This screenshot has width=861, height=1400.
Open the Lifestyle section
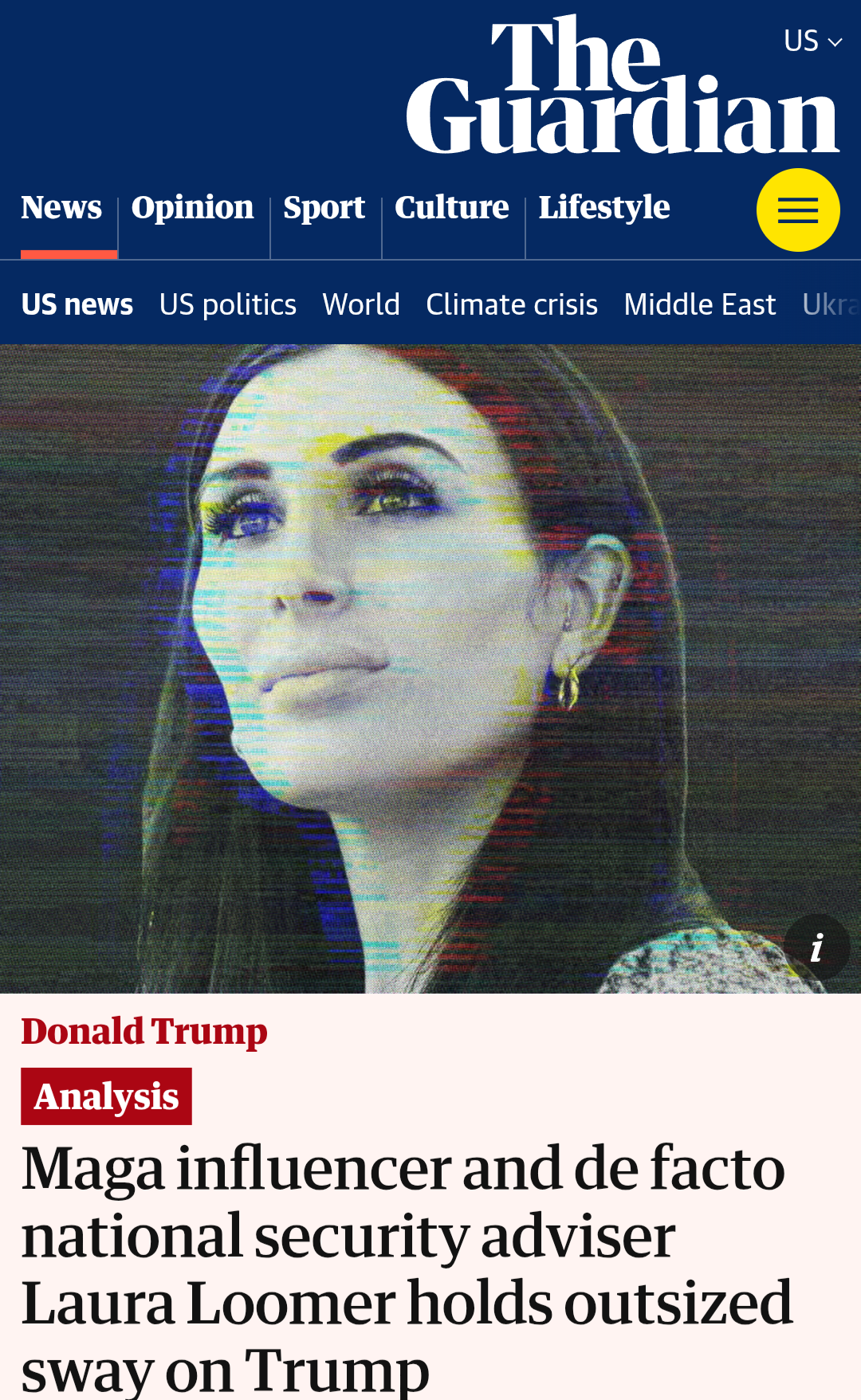click(x=604, y=208)
